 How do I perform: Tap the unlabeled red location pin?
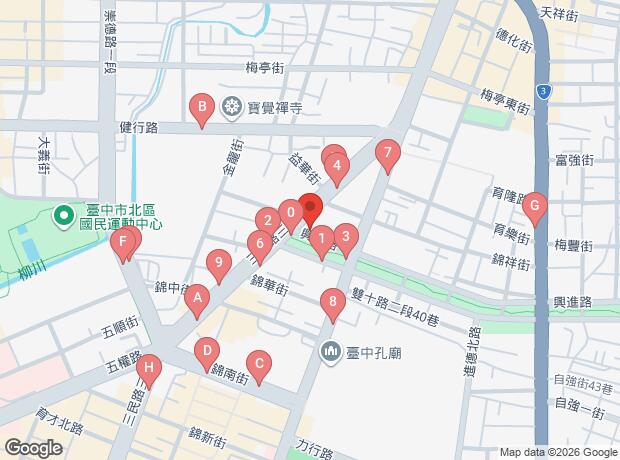coord(309,210)
